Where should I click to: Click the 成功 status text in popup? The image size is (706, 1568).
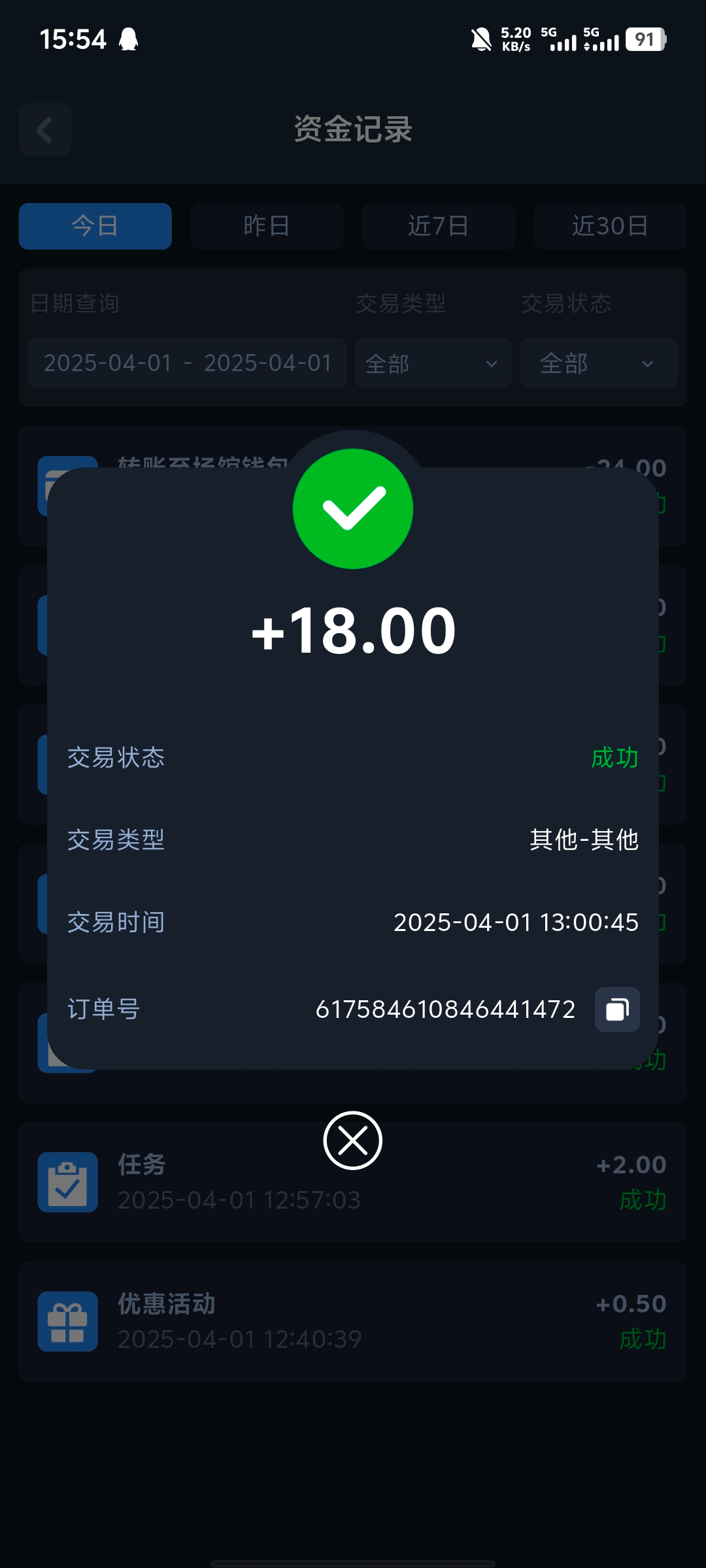tap(614, 758)
